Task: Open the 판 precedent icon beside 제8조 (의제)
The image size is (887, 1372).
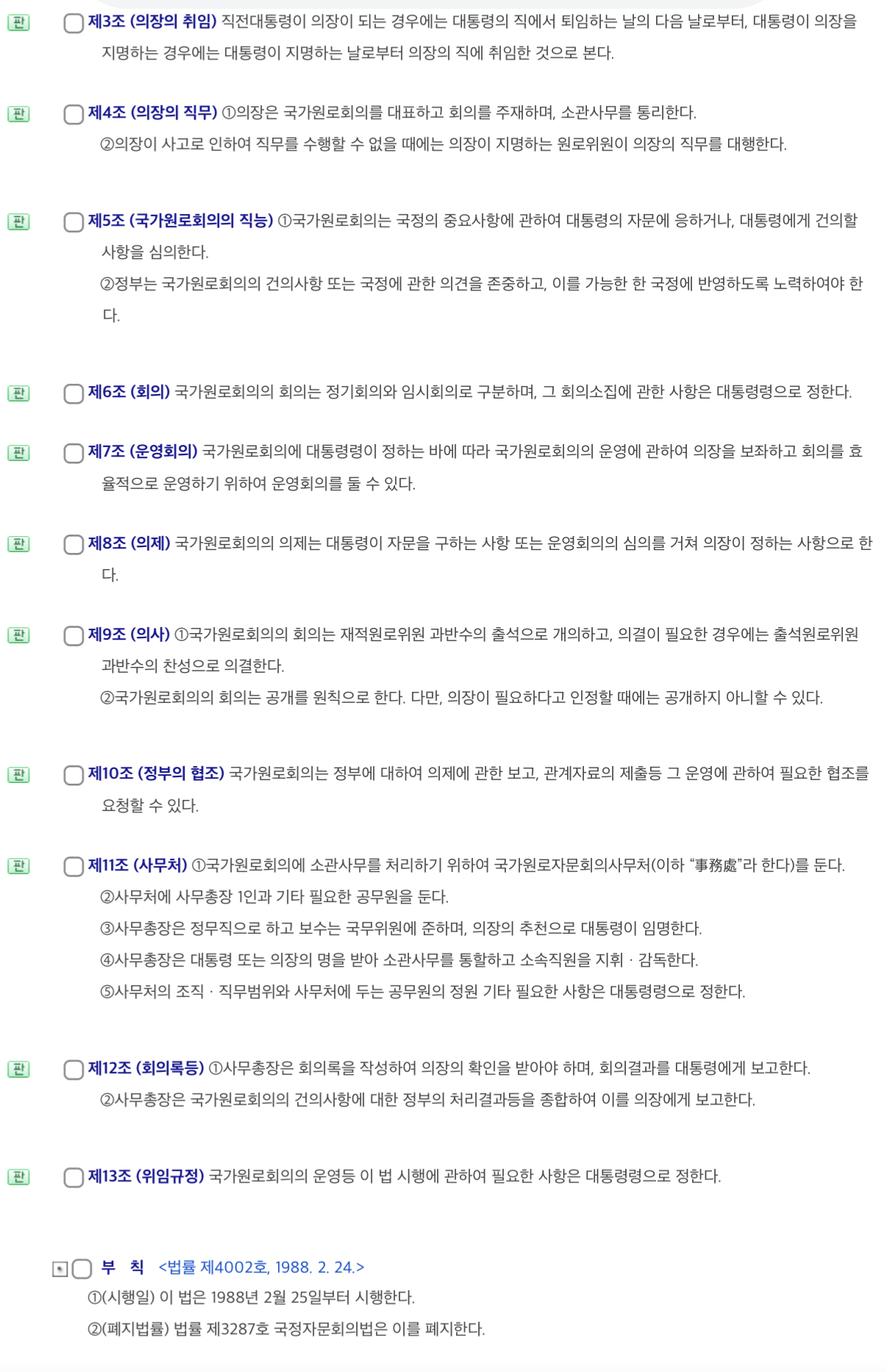Action: pyautogui.click(x=18, y=544)
